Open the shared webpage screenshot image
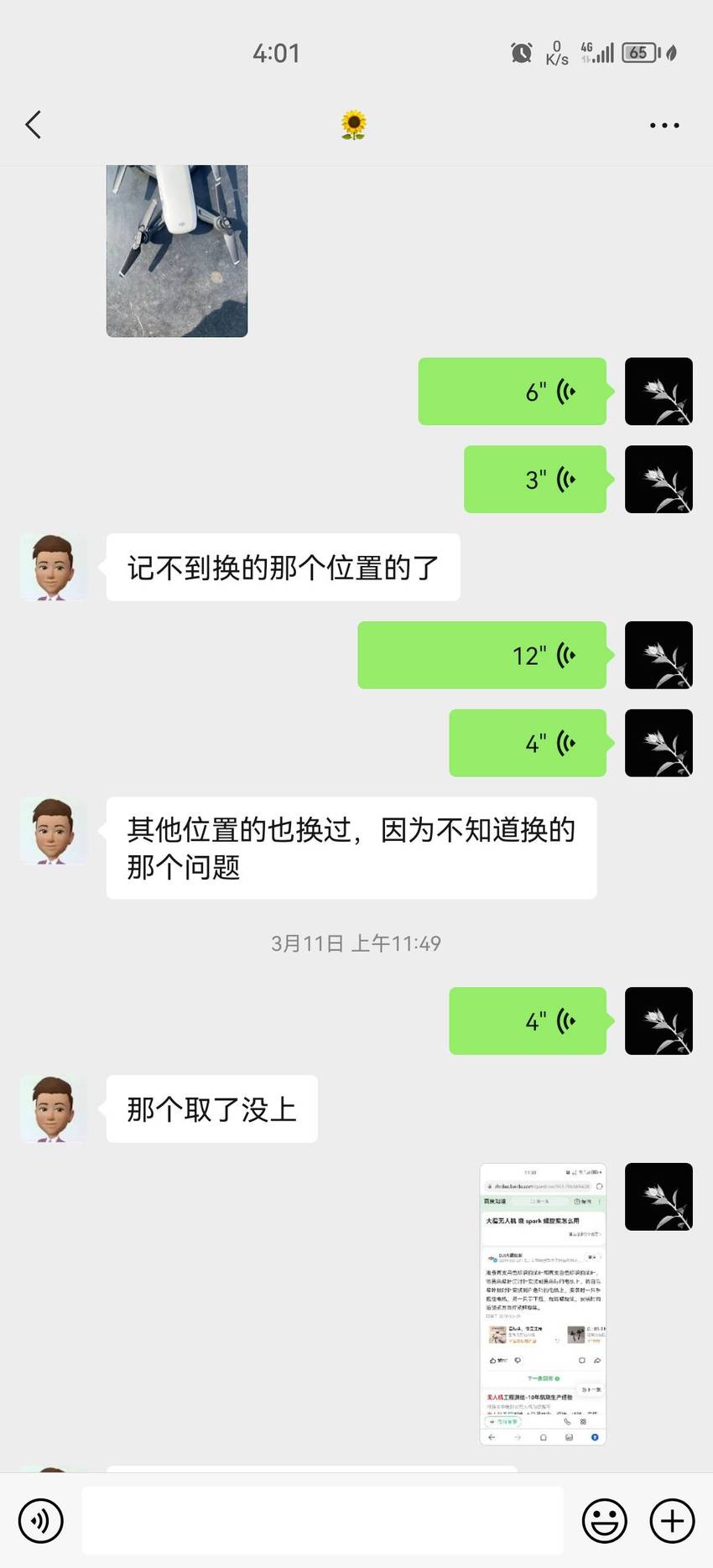 coord(543,1304)
